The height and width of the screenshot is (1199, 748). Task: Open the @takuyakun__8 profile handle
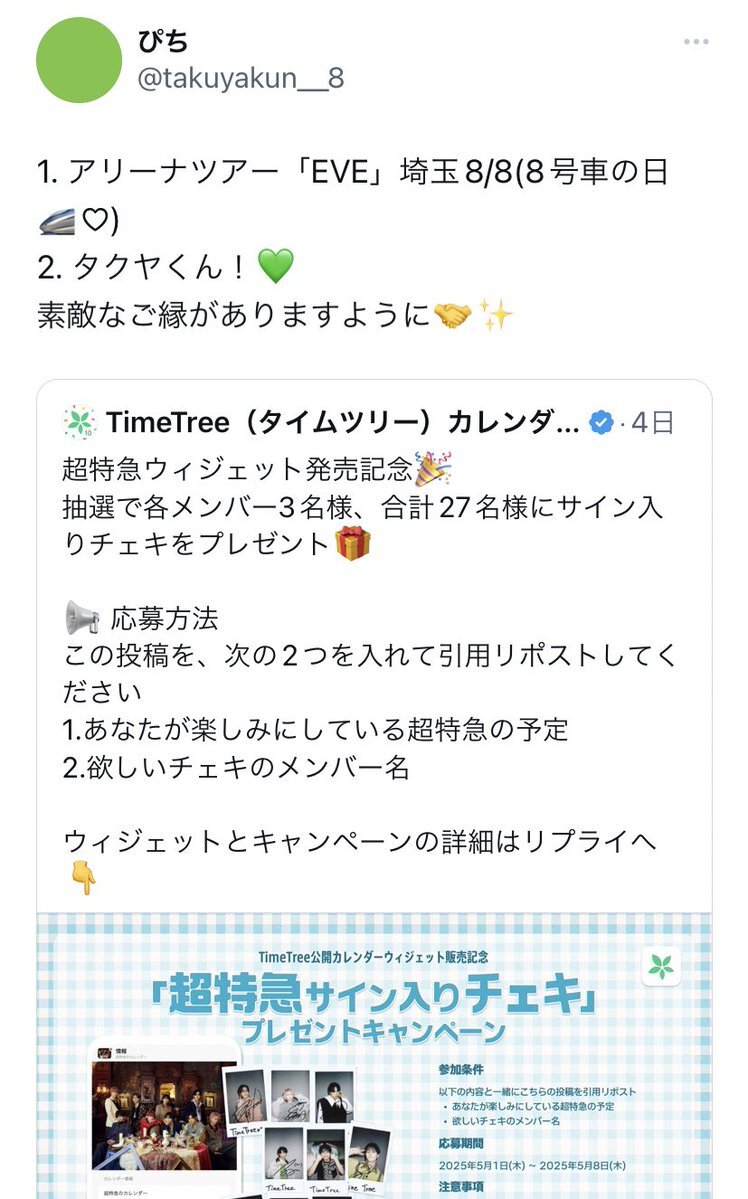(241, 78)
